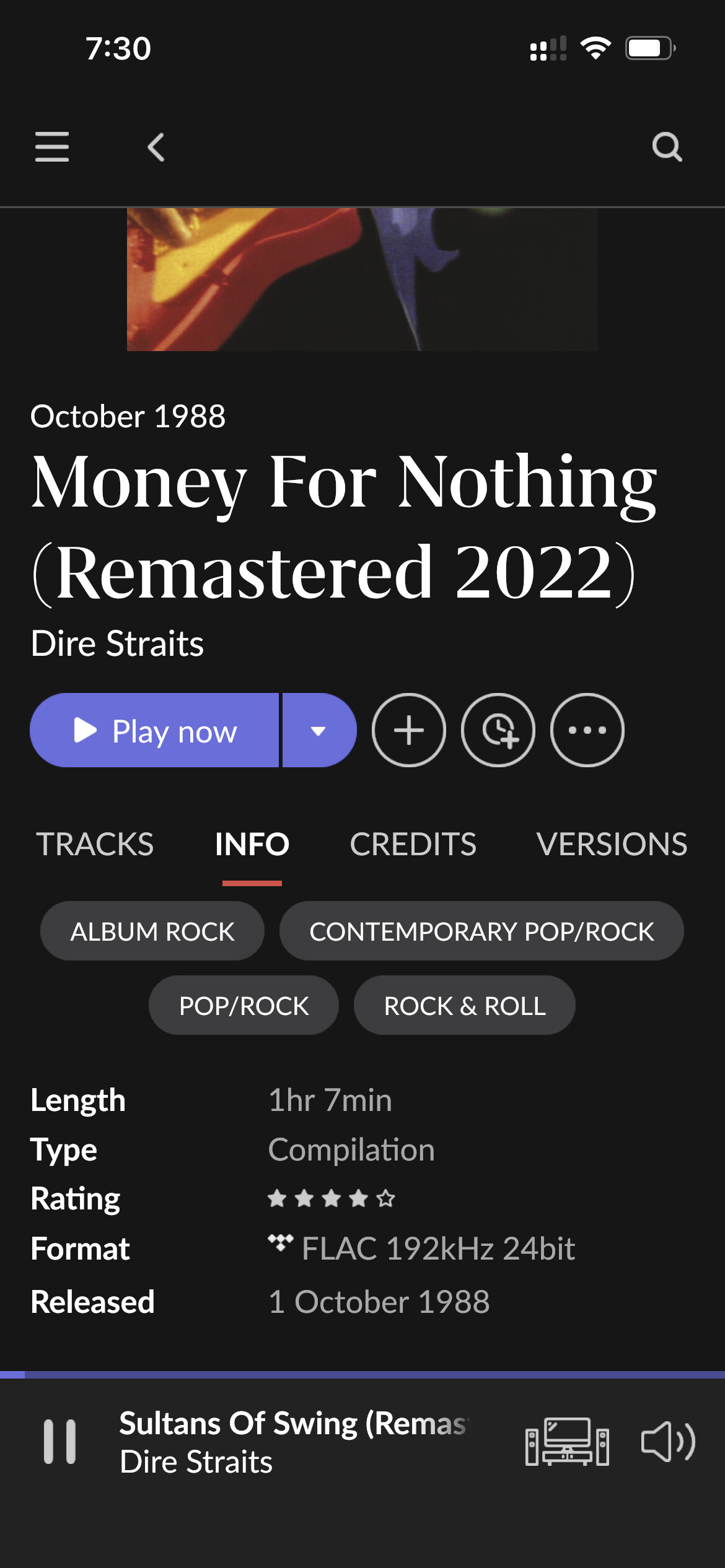Open the three-dot more options menu

pos(587,731)
